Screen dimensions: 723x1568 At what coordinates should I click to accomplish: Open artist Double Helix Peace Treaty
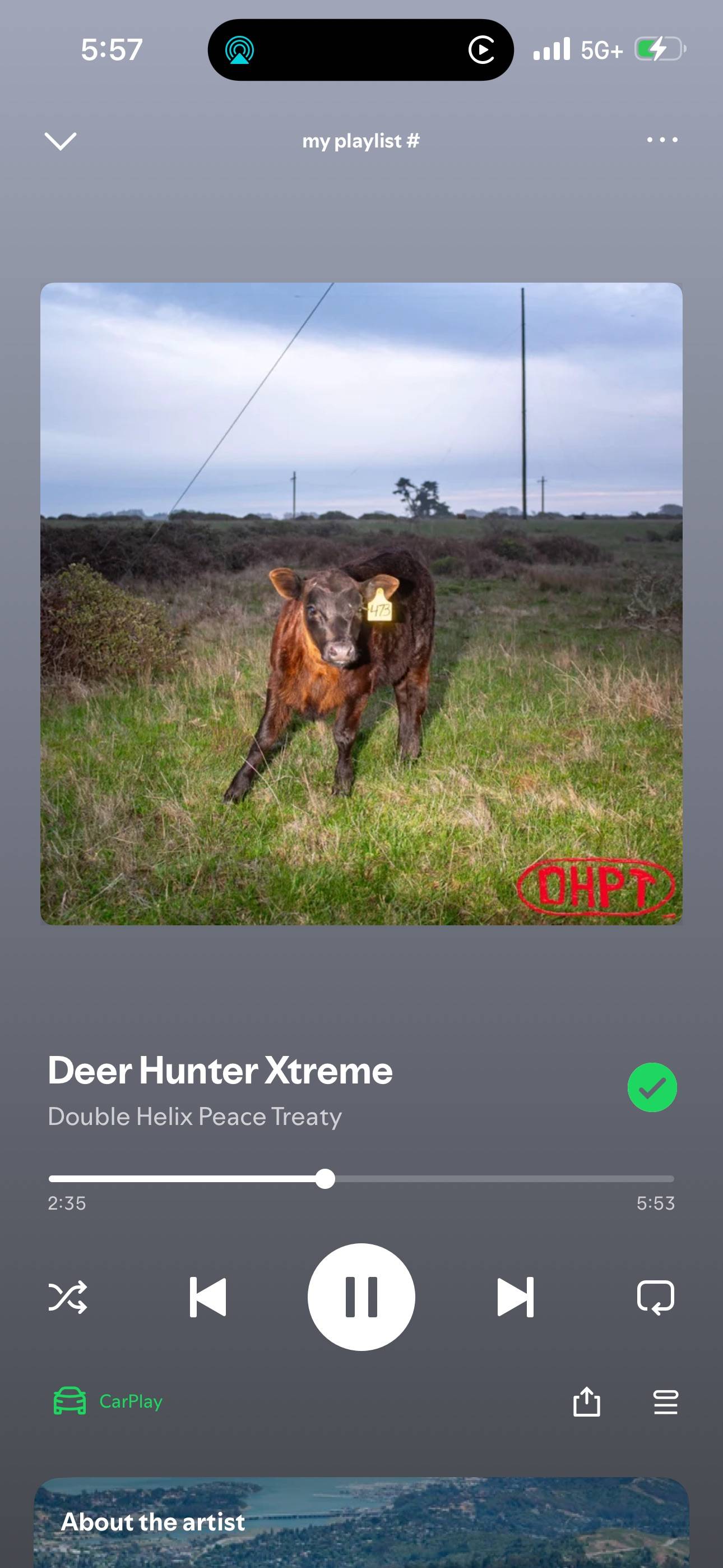pyautogui.click(x=194, y=1117)
